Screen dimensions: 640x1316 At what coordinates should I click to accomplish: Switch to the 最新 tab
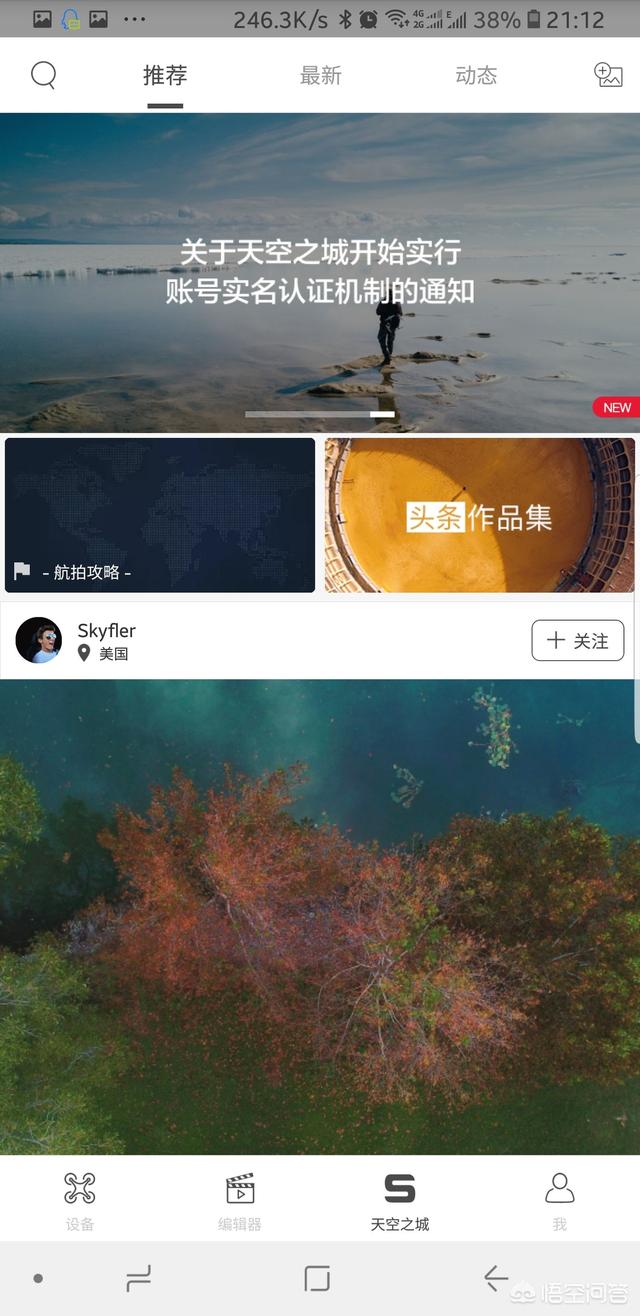coord(321,75)
